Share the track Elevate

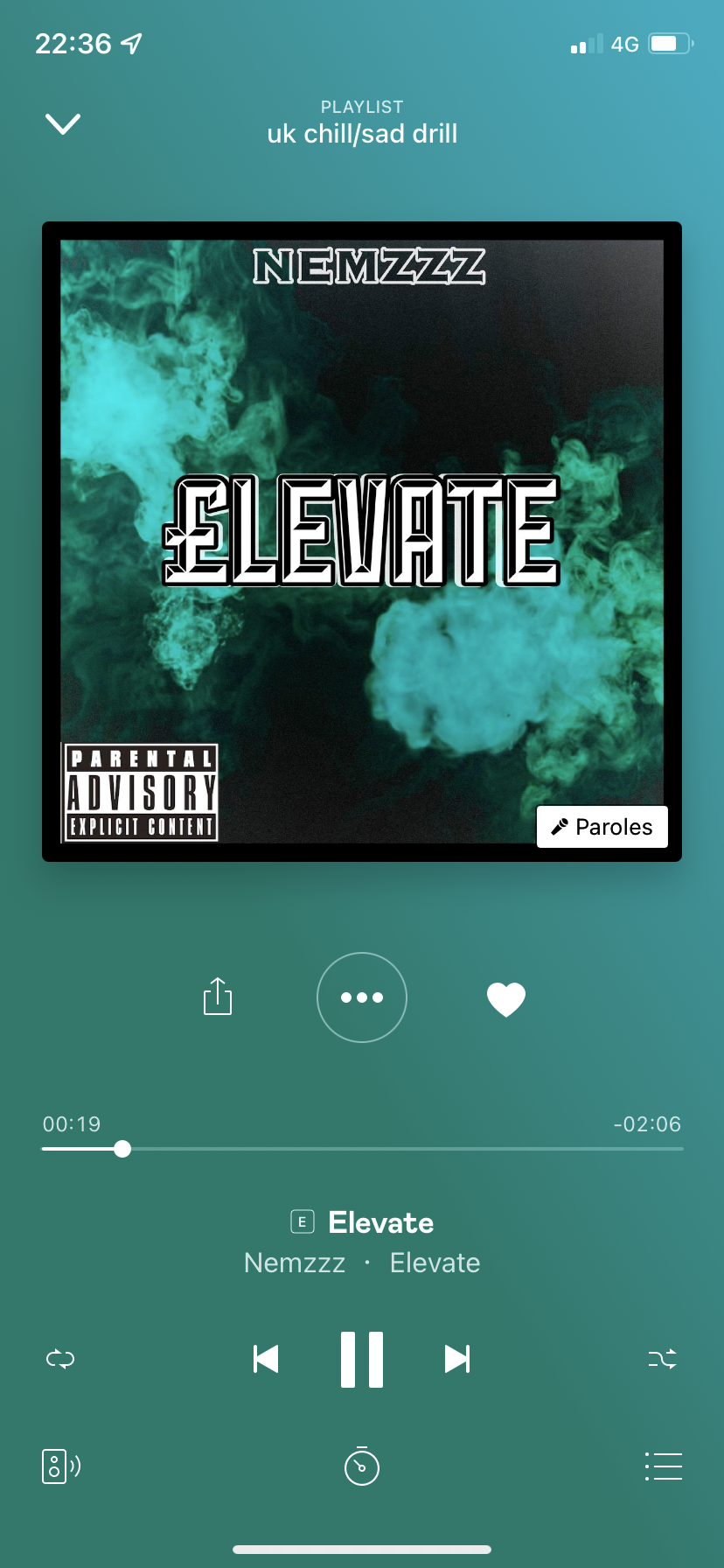click(x=218, y=997)
